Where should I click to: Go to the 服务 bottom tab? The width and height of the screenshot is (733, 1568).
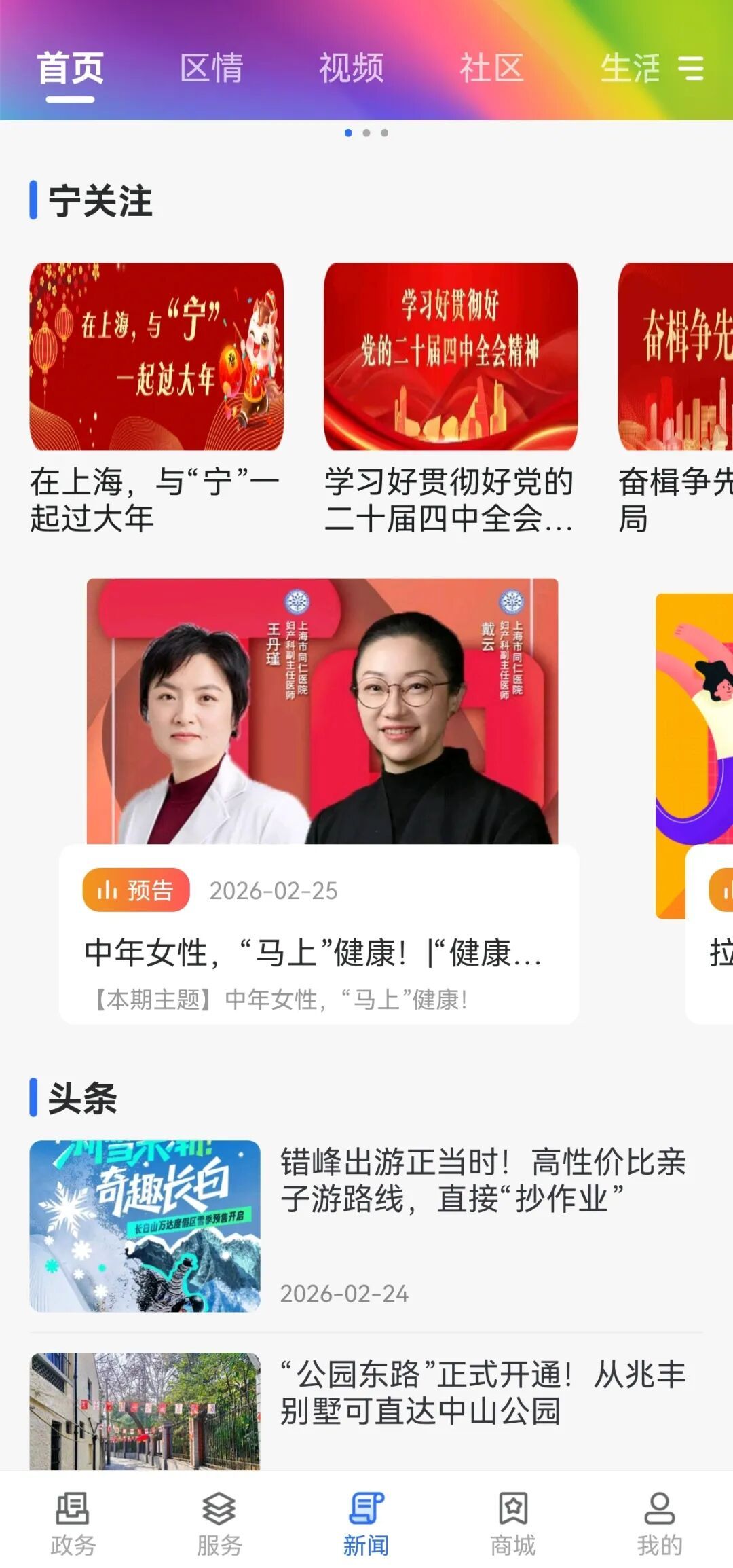click(219, 1525)
